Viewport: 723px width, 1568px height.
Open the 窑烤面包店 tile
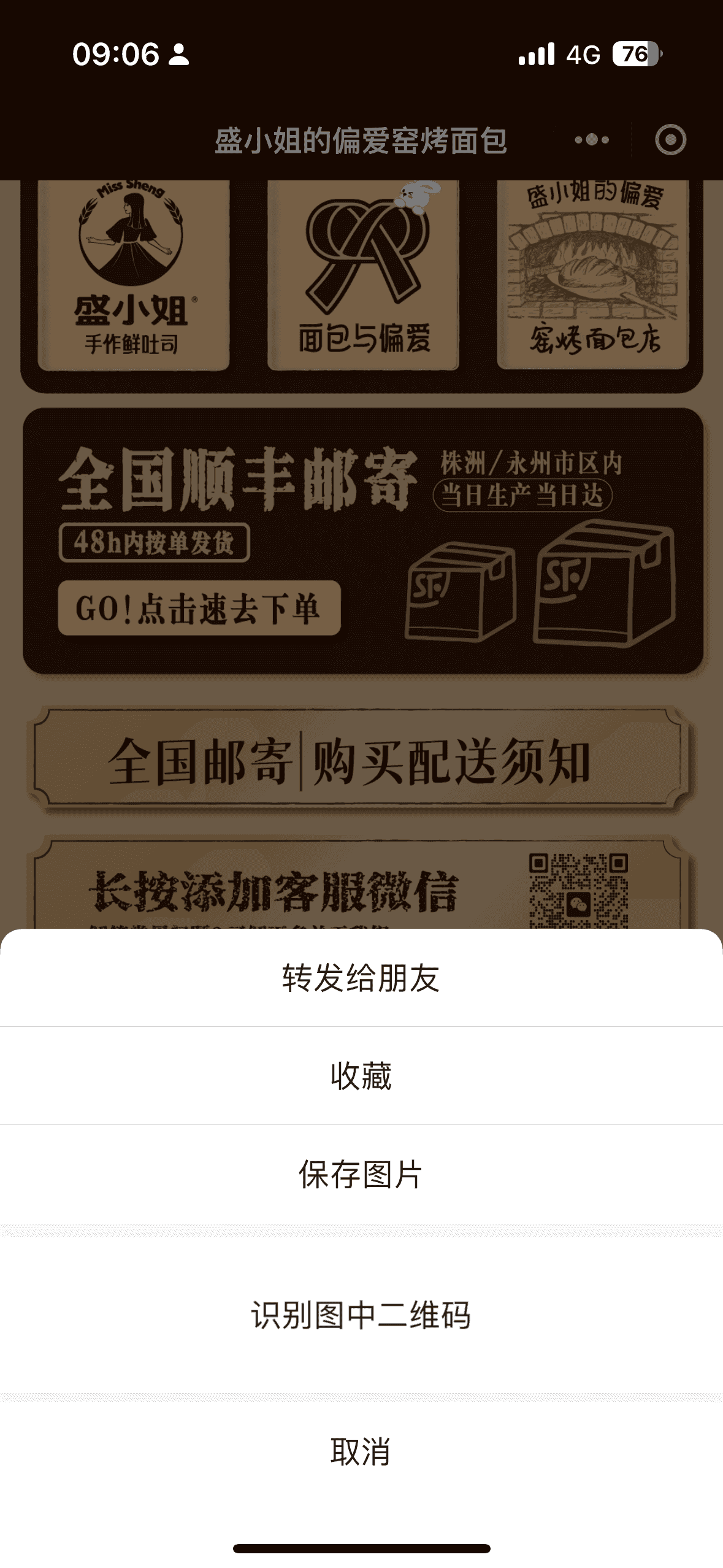(x=593, y=276)
